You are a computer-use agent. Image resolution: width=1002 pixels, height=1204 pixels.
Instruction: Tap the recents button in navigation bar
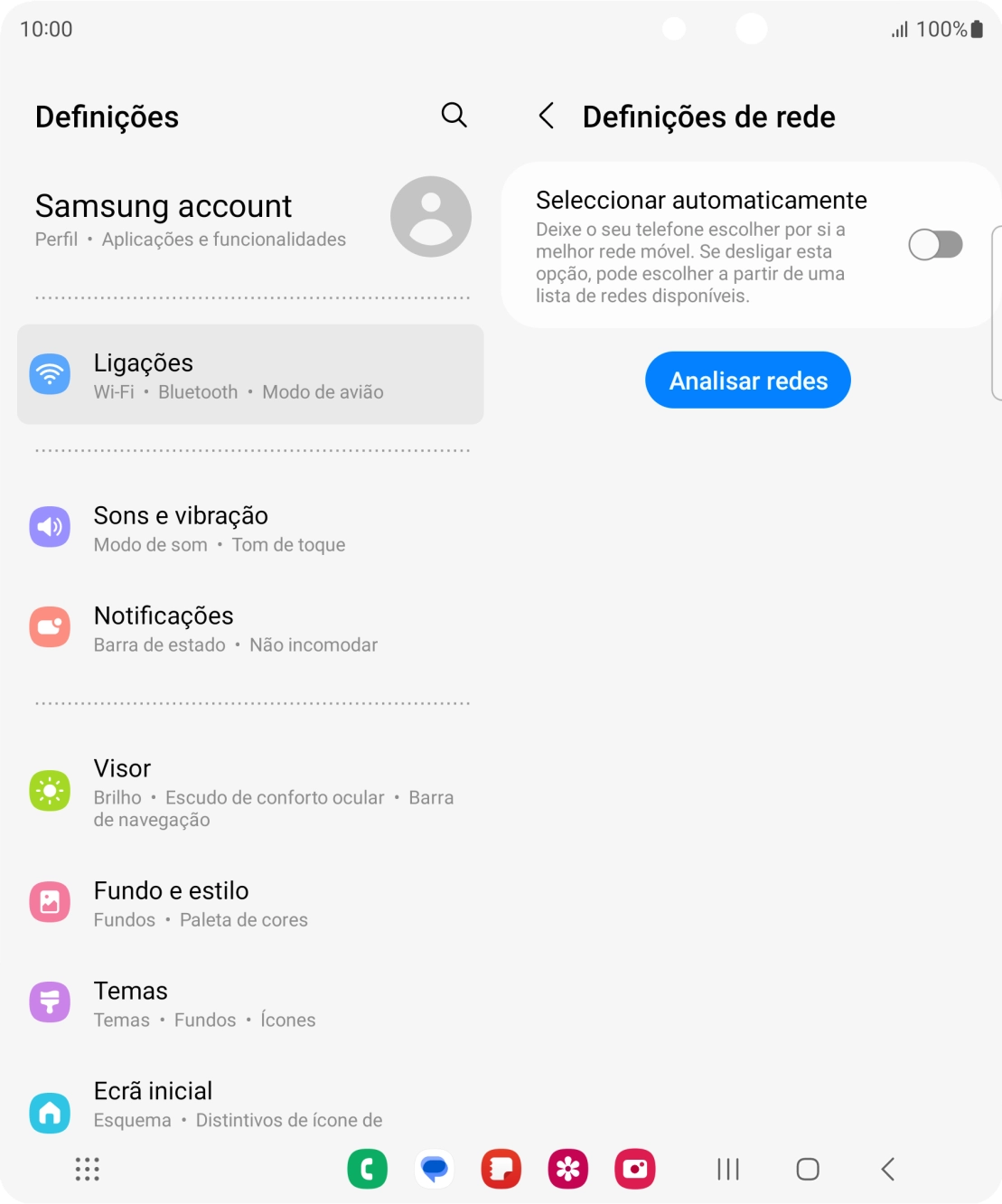(x=726, y=1169)
